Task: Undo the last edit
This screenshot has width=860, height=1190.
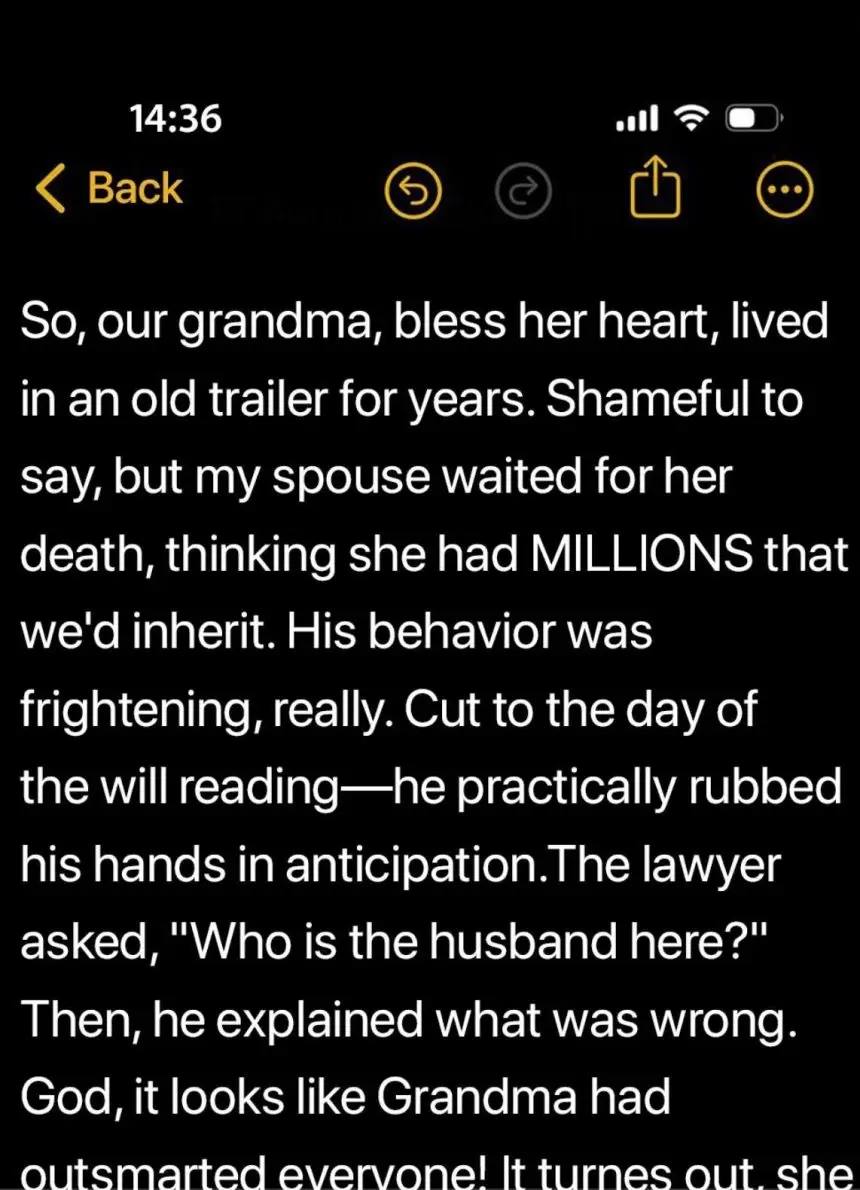Action: 414,191
